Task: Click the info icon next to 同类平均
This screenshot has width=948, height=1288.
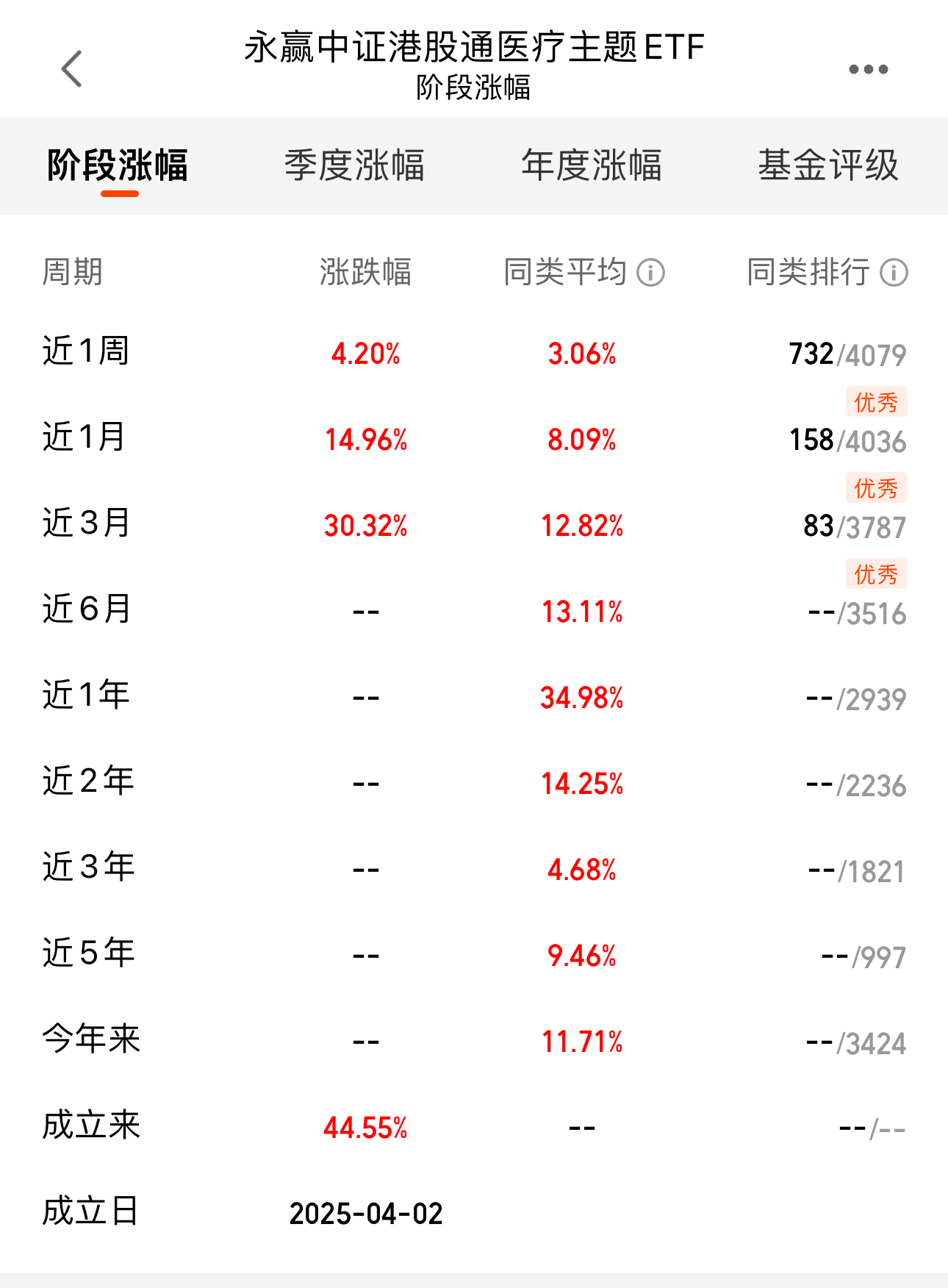Action: tap(651, 272)
